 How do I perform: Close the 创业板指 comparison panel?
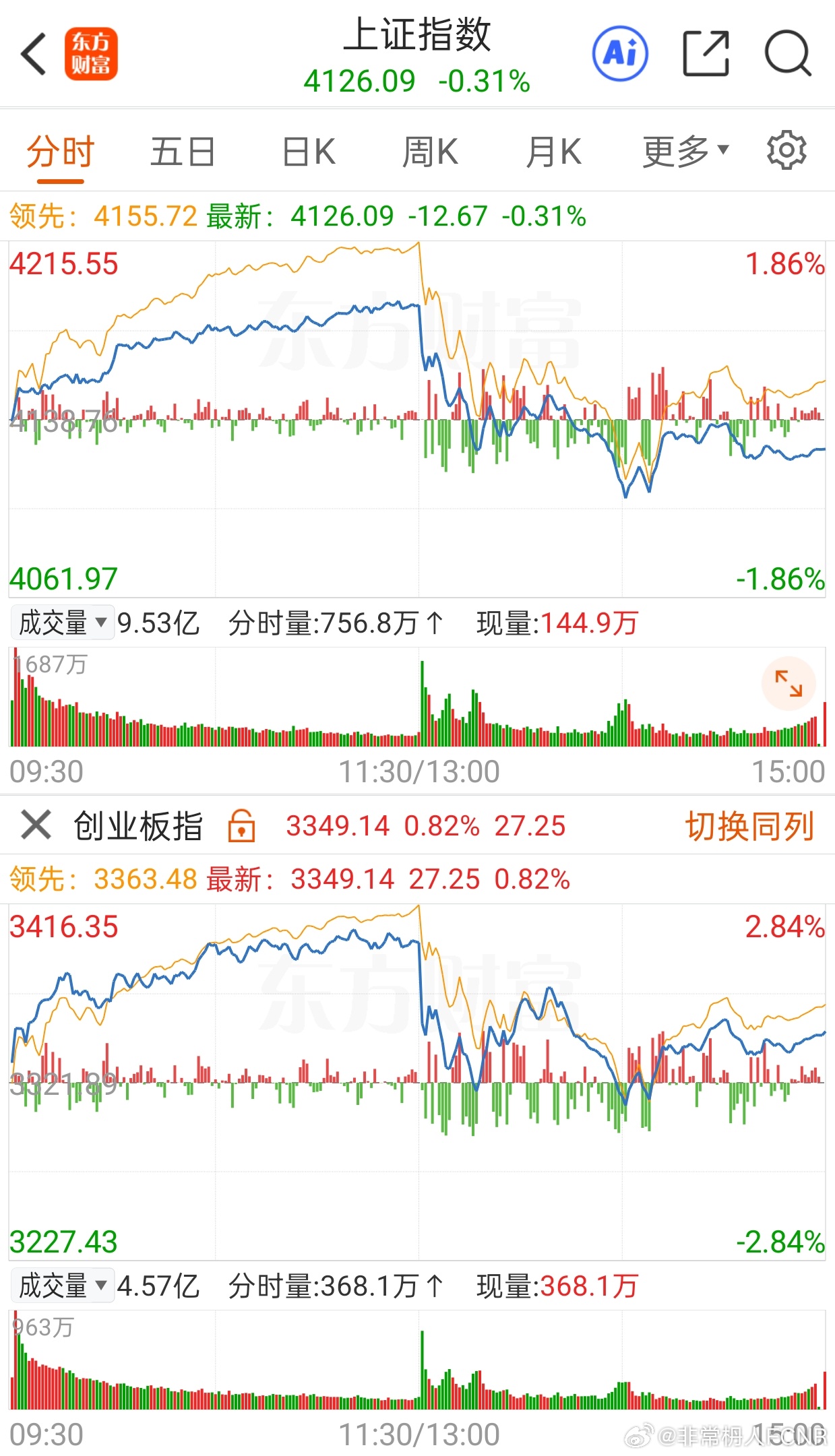[36, 825]
